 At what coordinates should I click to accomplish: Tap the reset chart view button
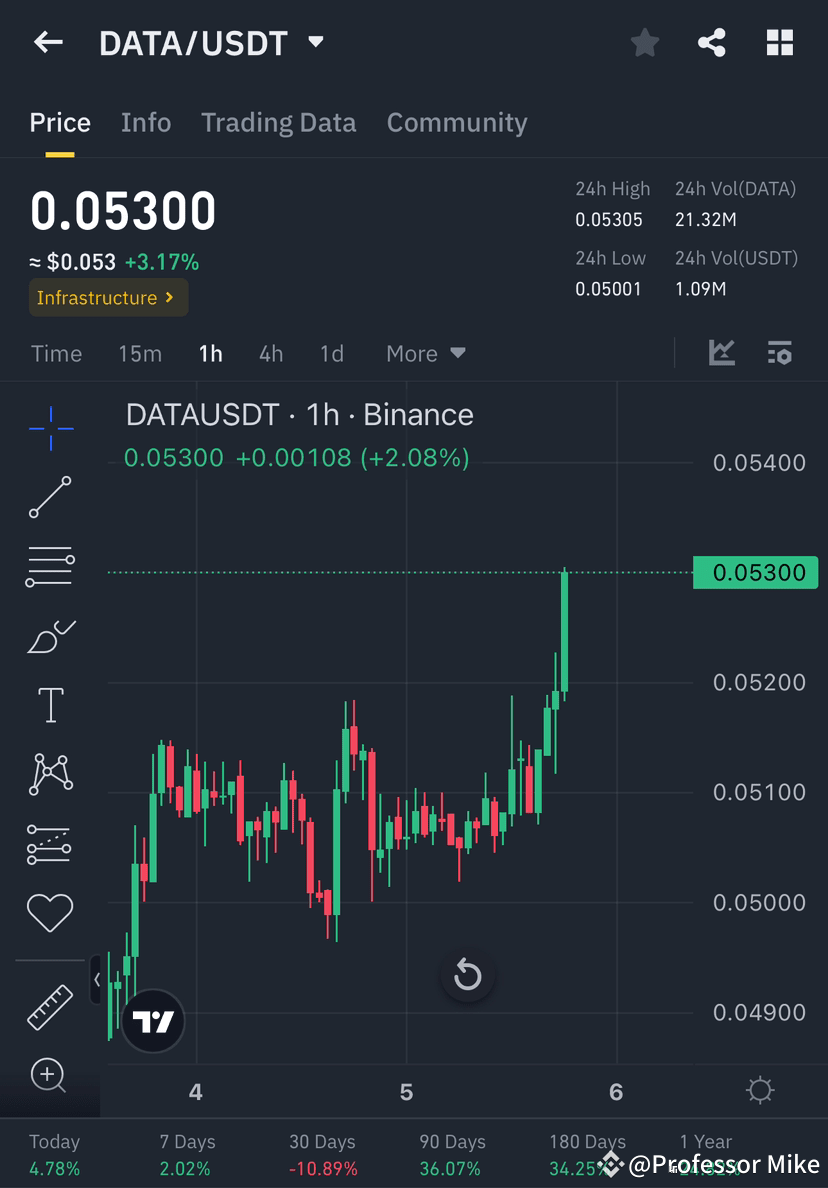pos(468,975)
